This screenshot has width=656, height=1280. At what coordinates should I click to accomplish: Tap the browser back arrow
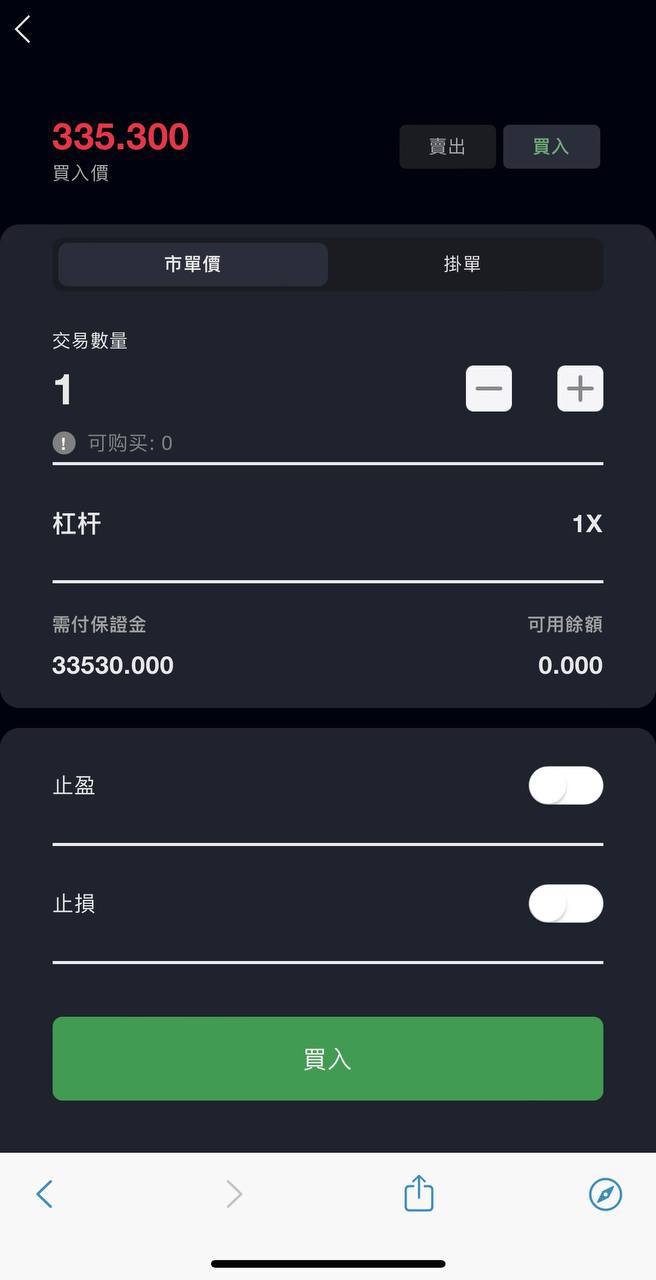click(44, 1193)
